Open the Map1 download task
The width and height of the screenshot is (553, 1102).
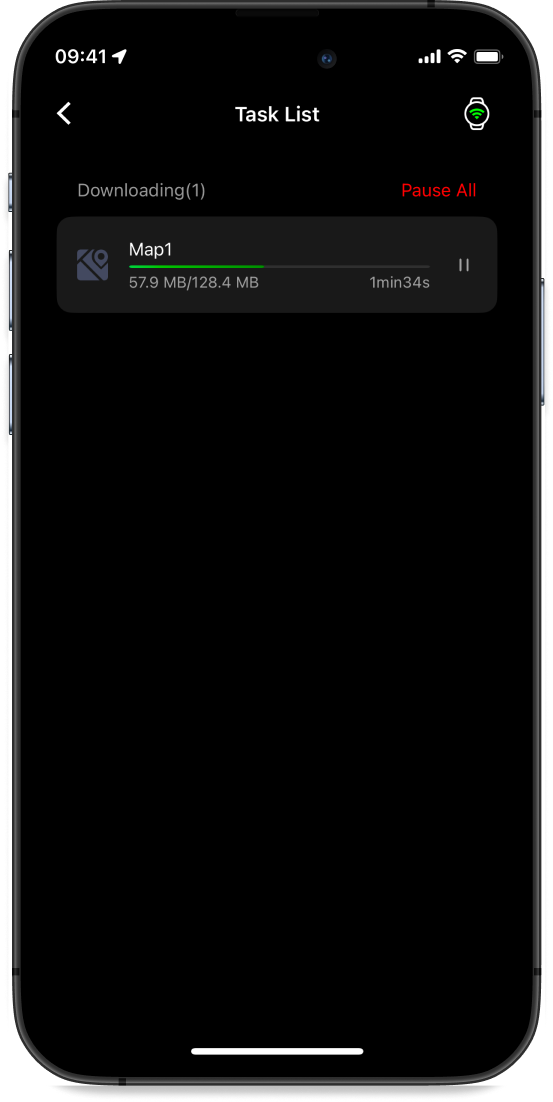pyautogui.click(x=277, y=265)
